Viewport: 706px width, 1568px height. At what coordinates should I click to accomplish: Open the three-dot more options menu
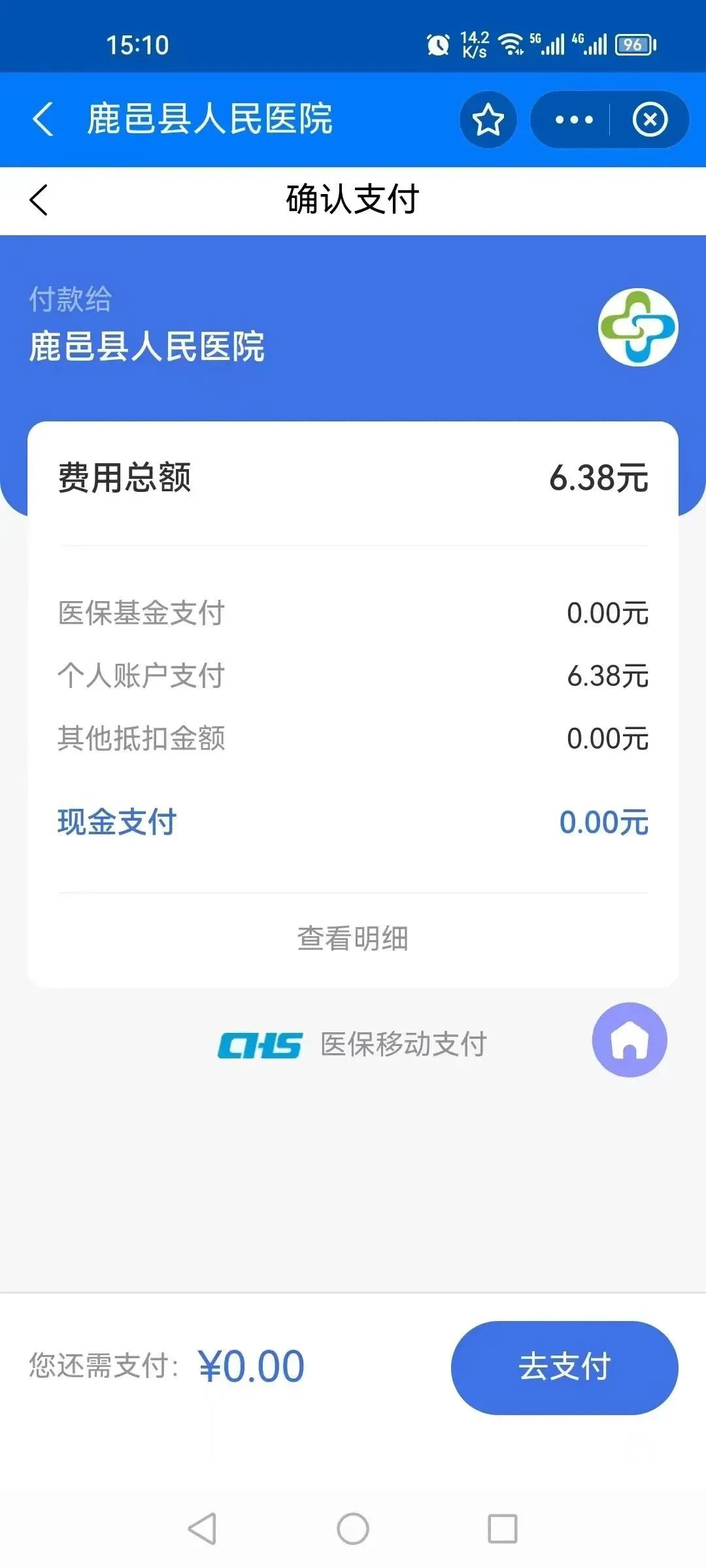click(x=573, y=120)
